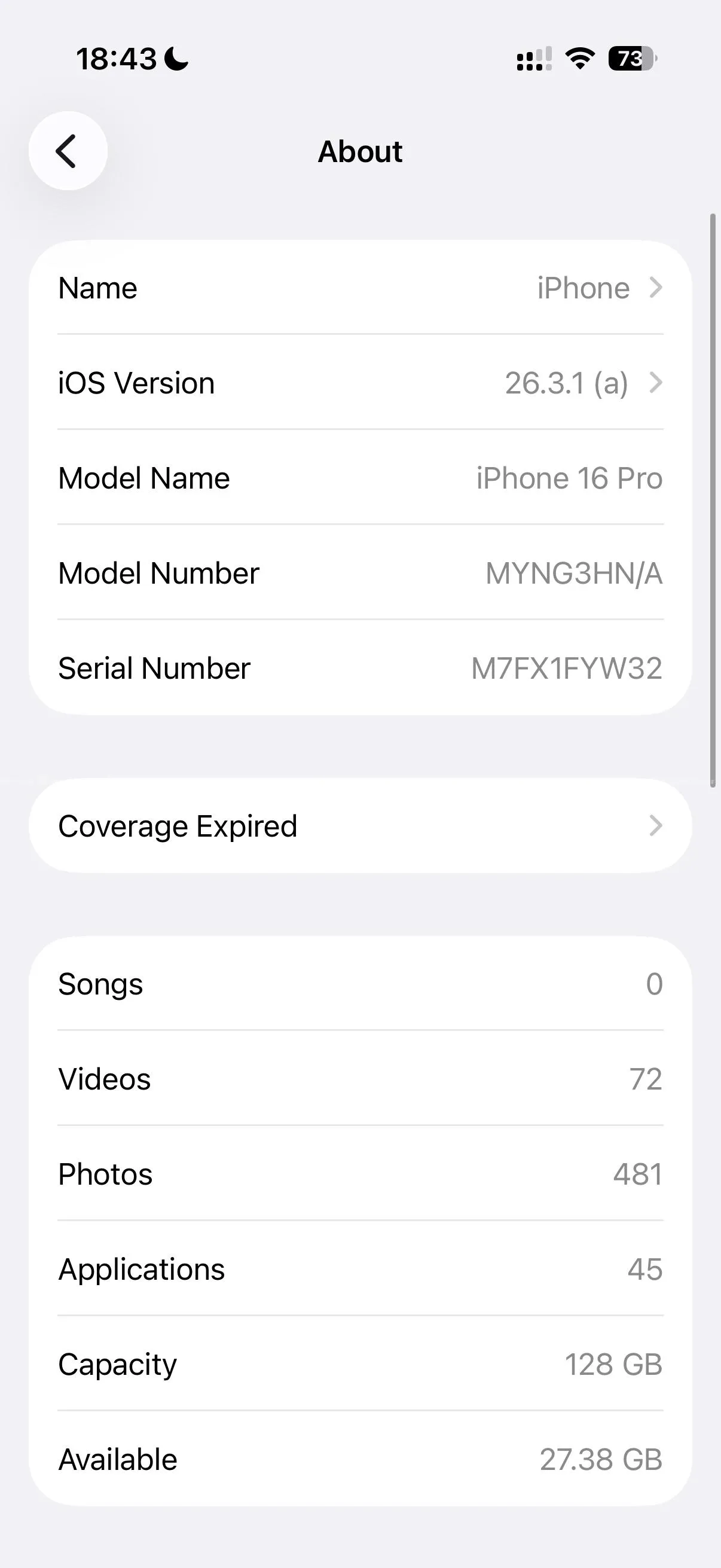Open iOS Version details
This screenshot has width=721, height=1568.
(x=359, y=383)
